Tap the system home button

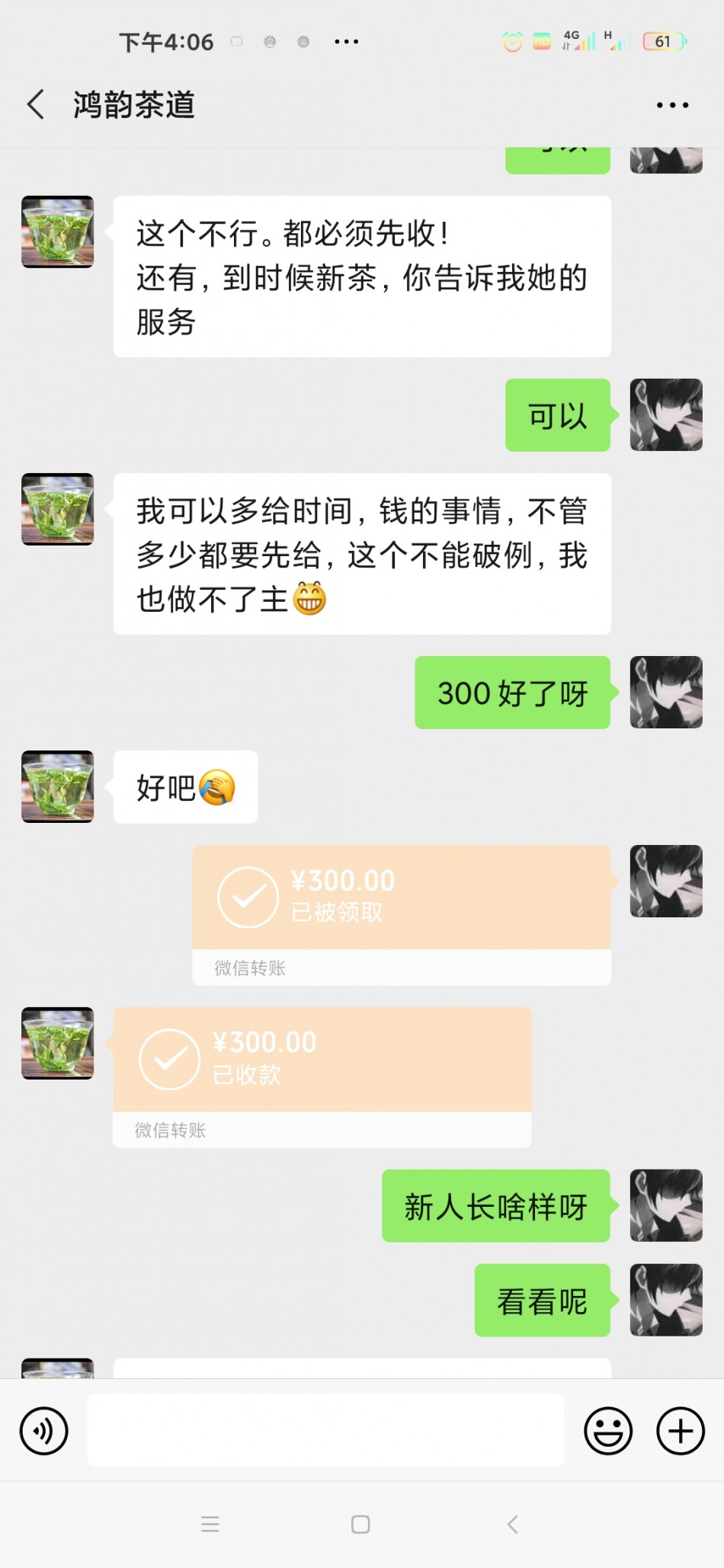(x=360, y=1524)
